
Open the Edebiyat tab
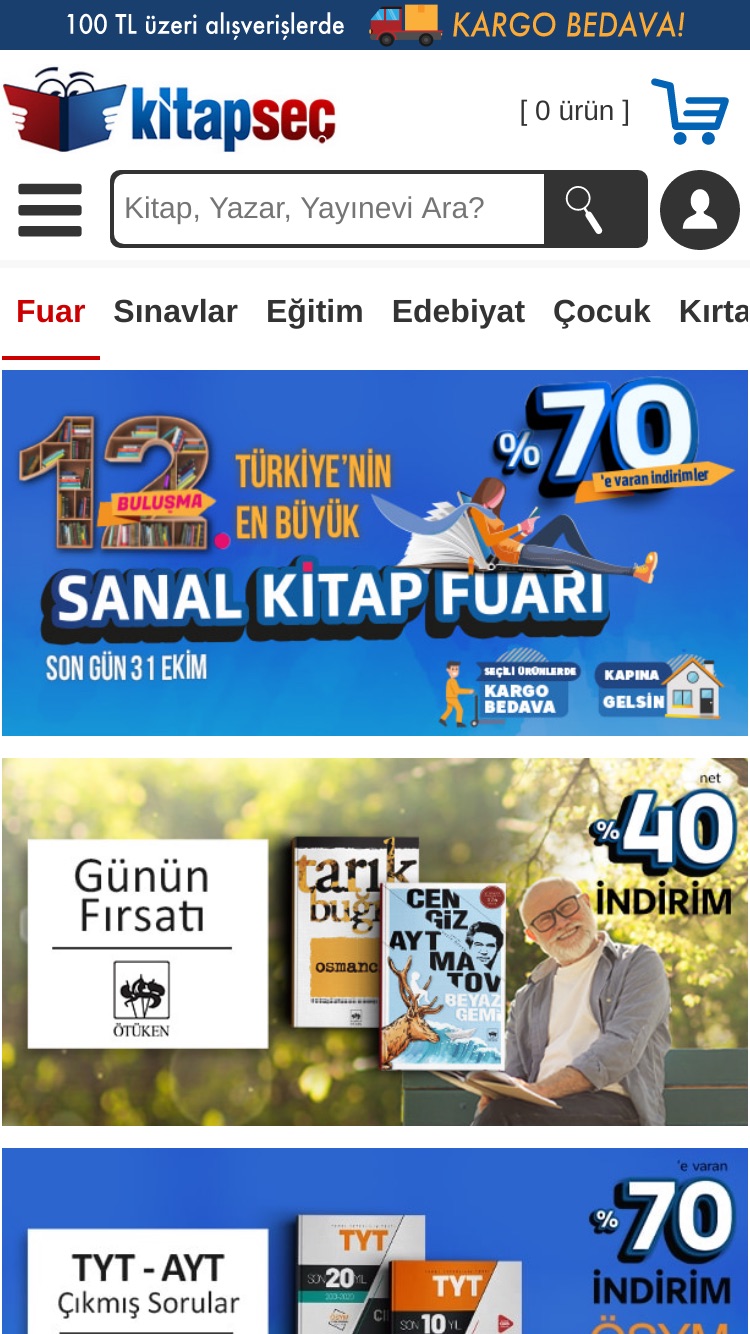pyautogui.click(x=458, y=312)
